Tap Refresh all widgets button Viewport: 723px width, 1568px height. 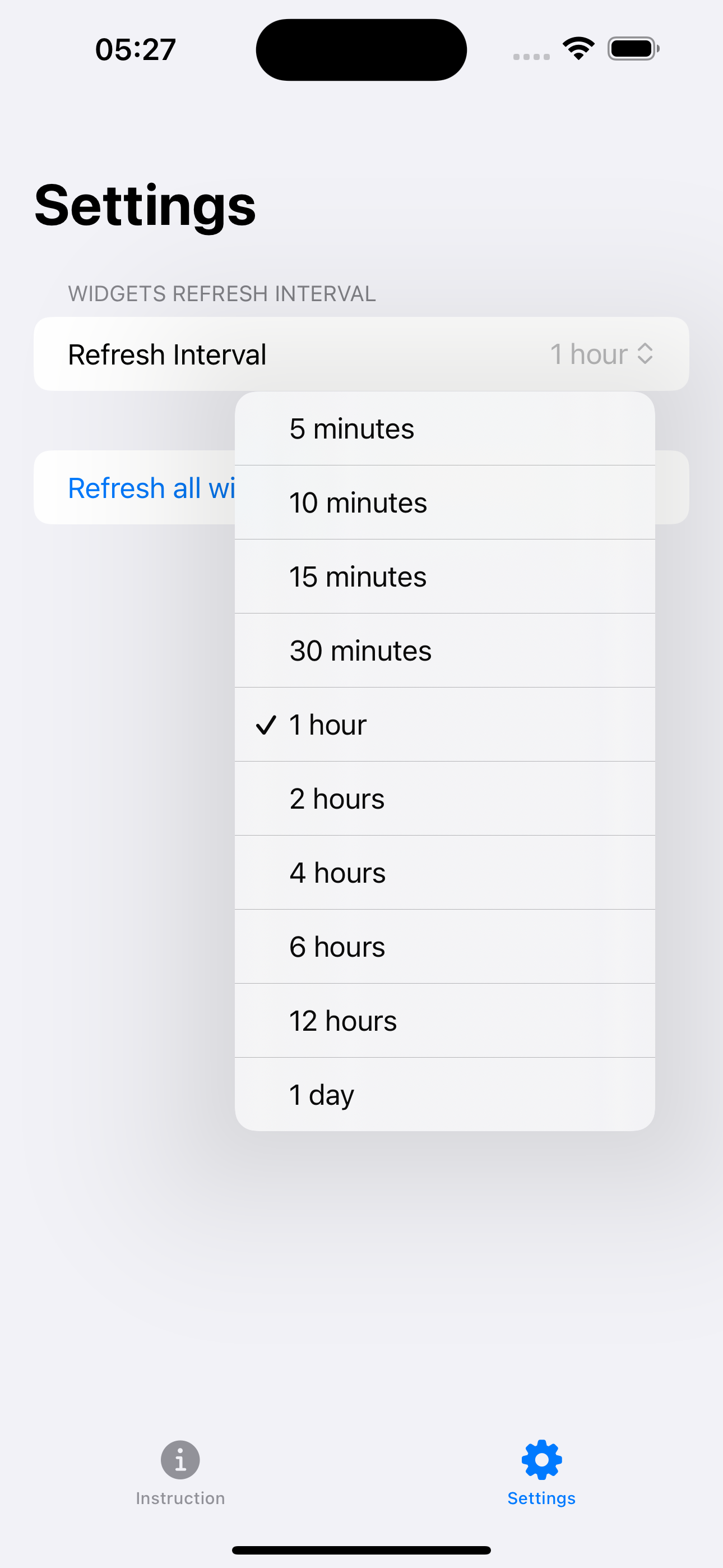(x=135, y=487)
